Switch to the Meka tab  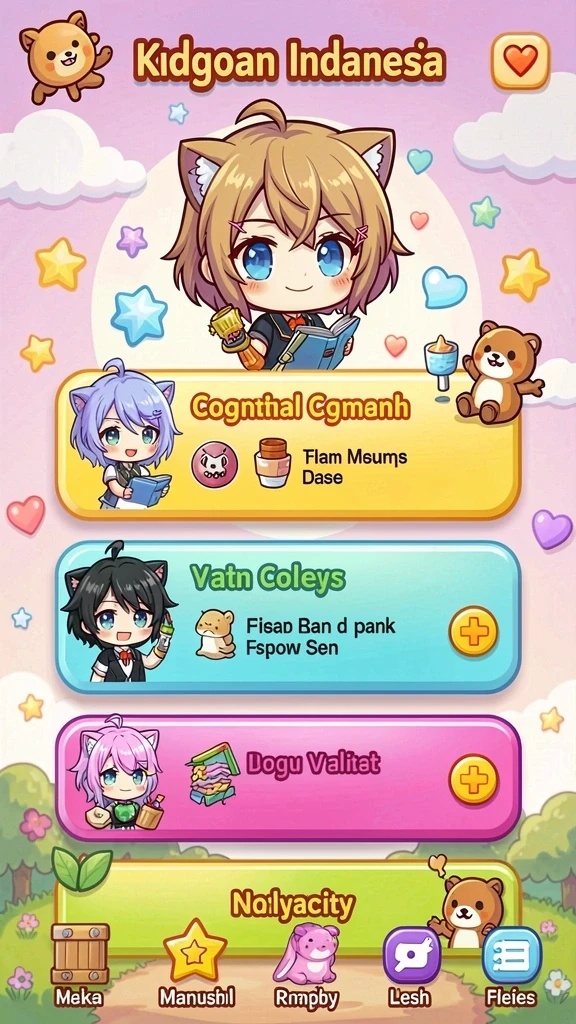[x=80, y=963]
